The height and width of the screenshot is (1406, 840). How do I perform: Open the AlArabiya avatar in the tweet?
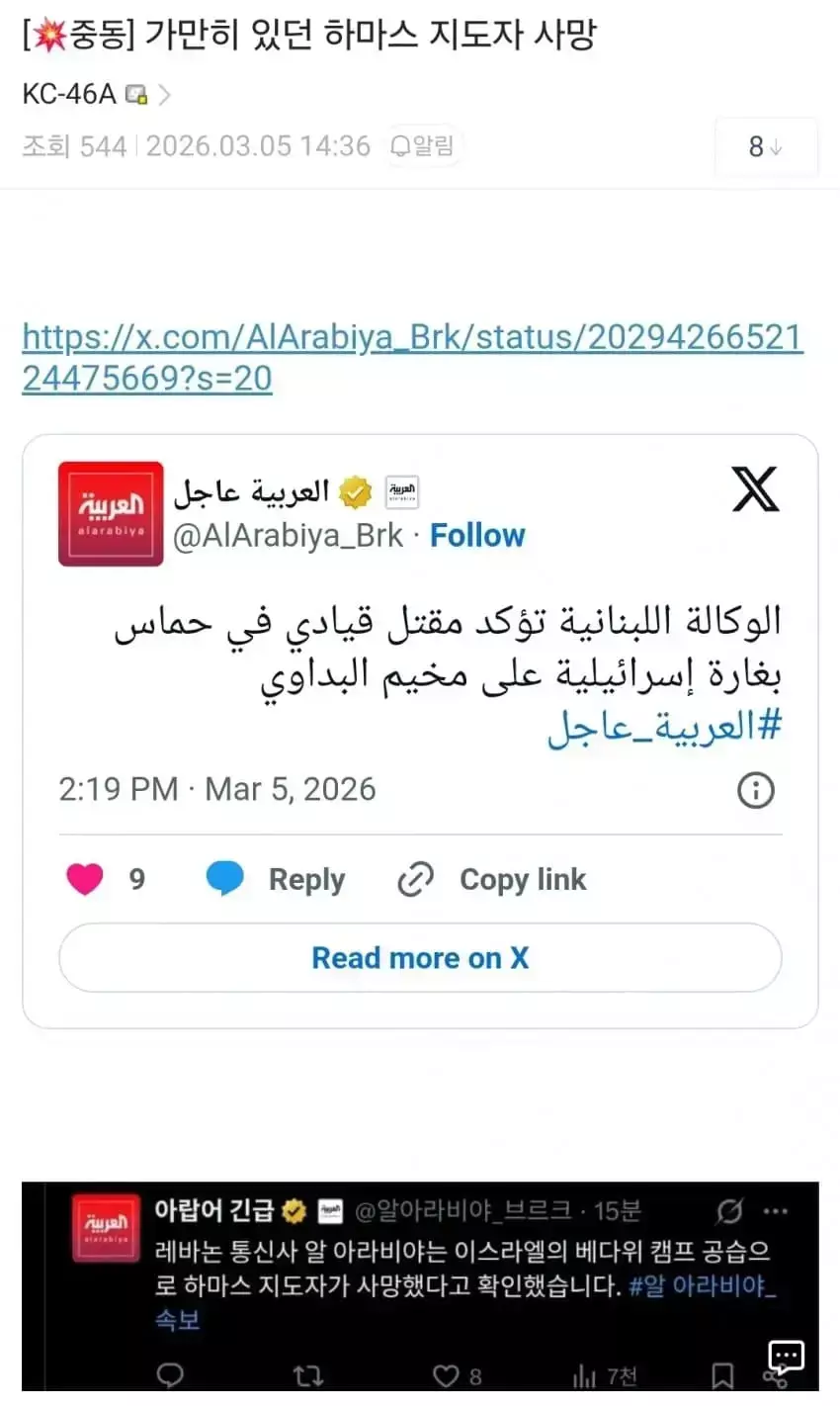(111, 514)
